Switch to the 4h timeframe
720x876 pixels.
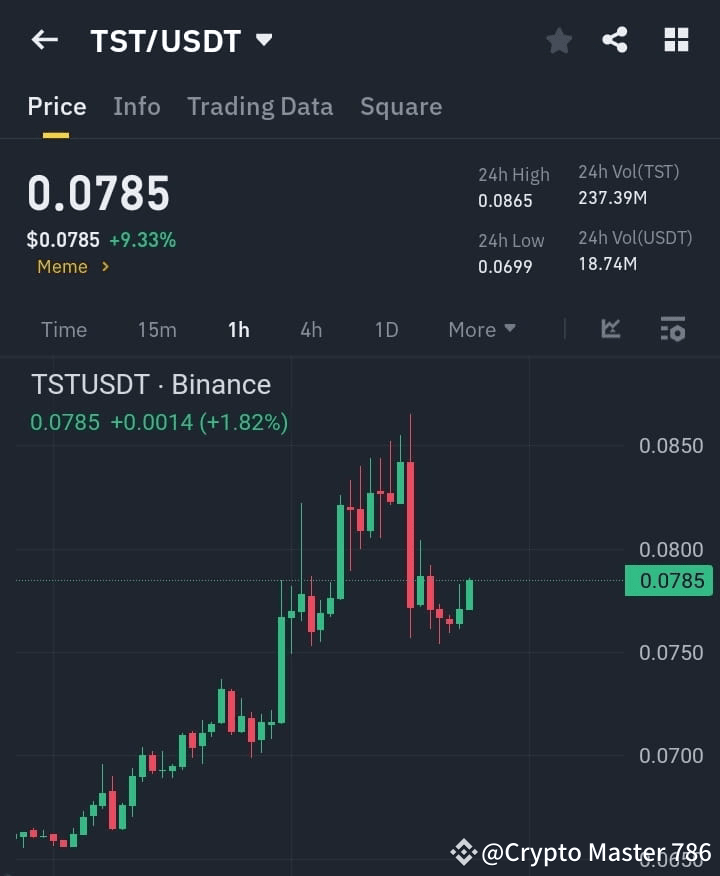[x=311, y=330]
